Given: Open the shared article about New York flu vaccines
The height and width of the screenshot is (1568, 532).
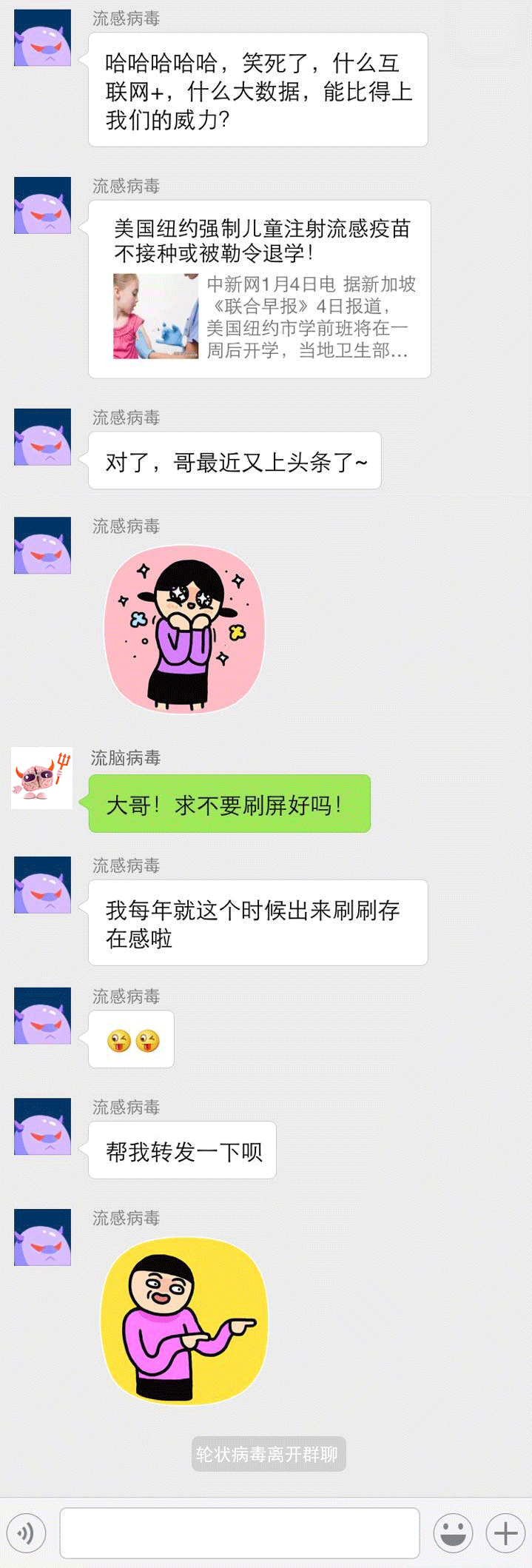Looking at the screenshot, I should (x=260, y=289).
